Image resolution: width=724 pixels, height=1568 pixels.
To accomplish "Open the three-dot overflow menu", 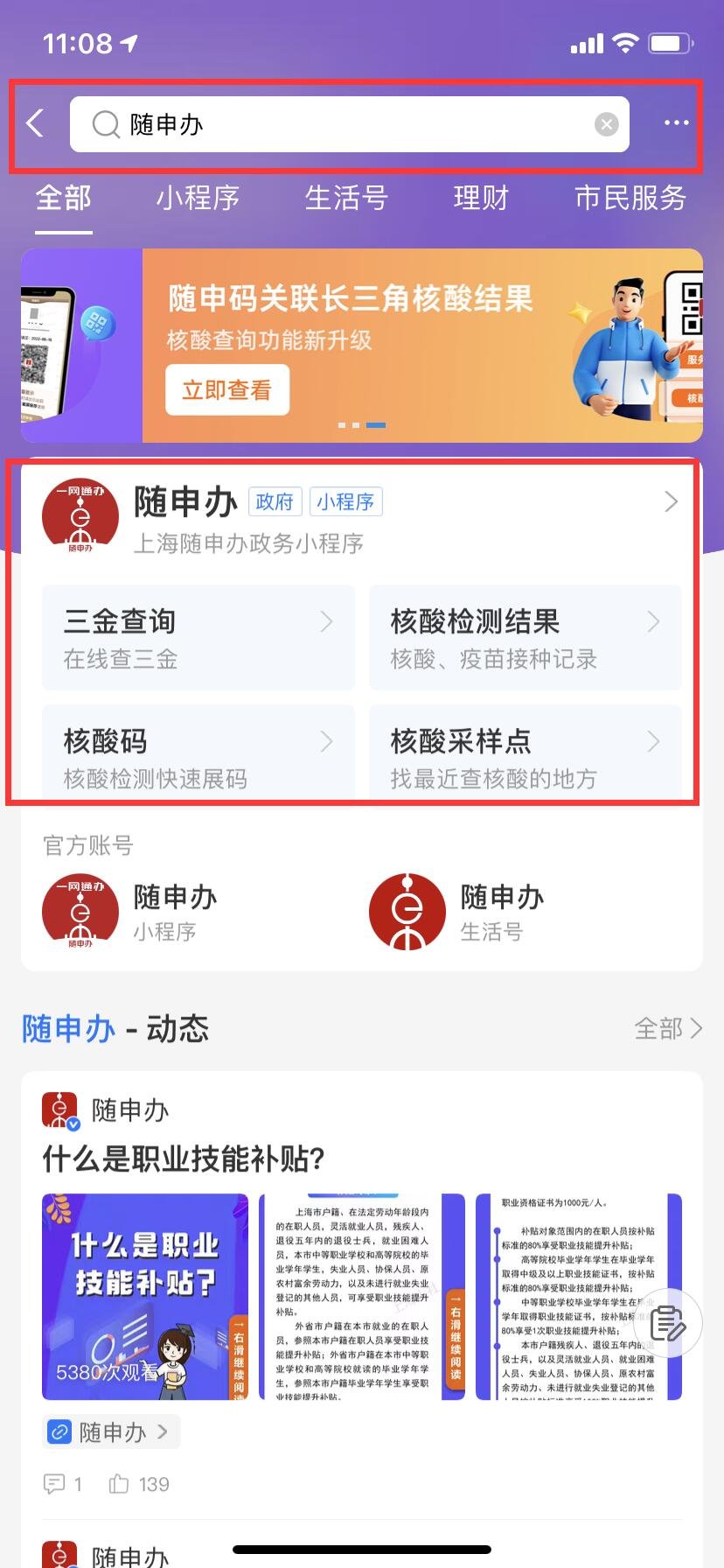I will tap(676, 123).
